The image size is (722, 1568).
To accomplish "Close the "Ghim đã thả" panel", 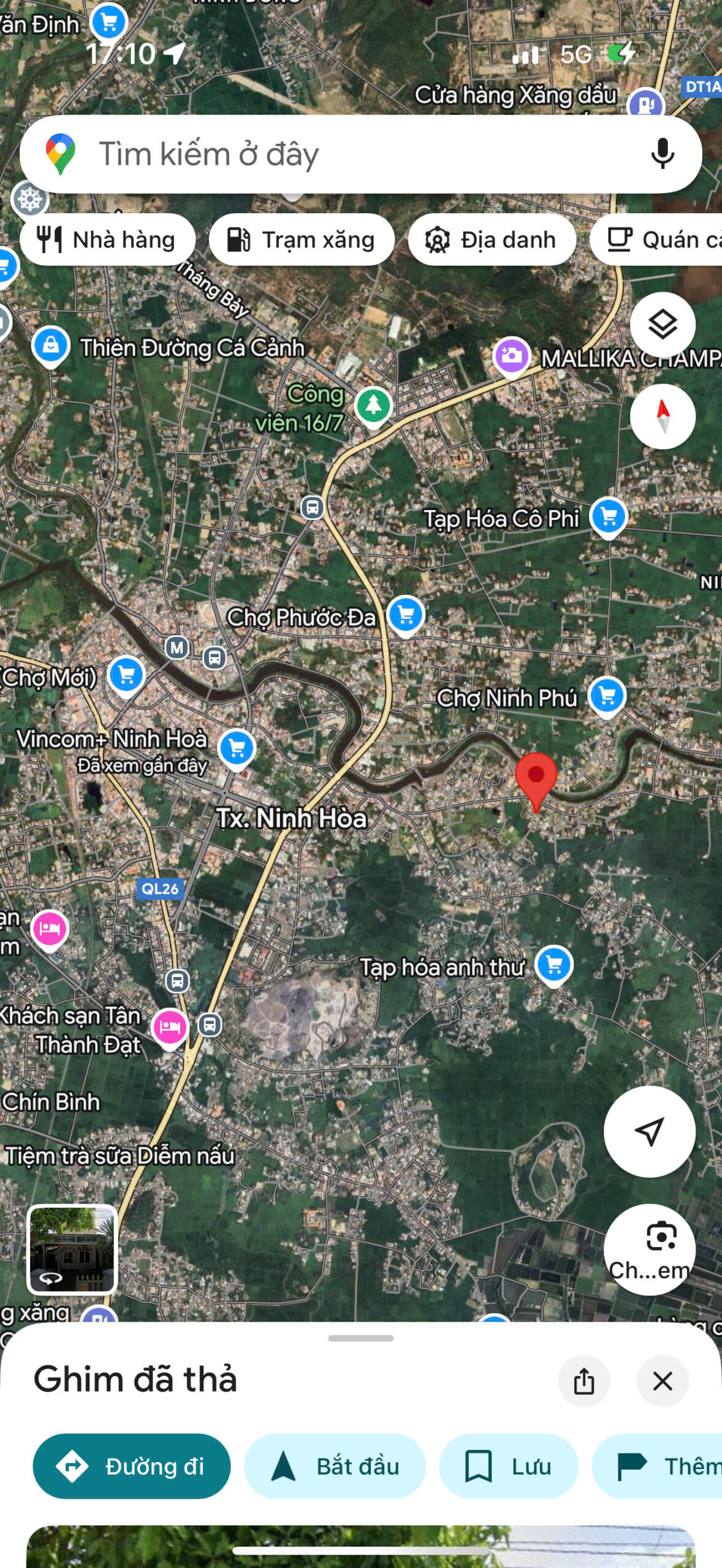I will click(x=663, y=1381).
